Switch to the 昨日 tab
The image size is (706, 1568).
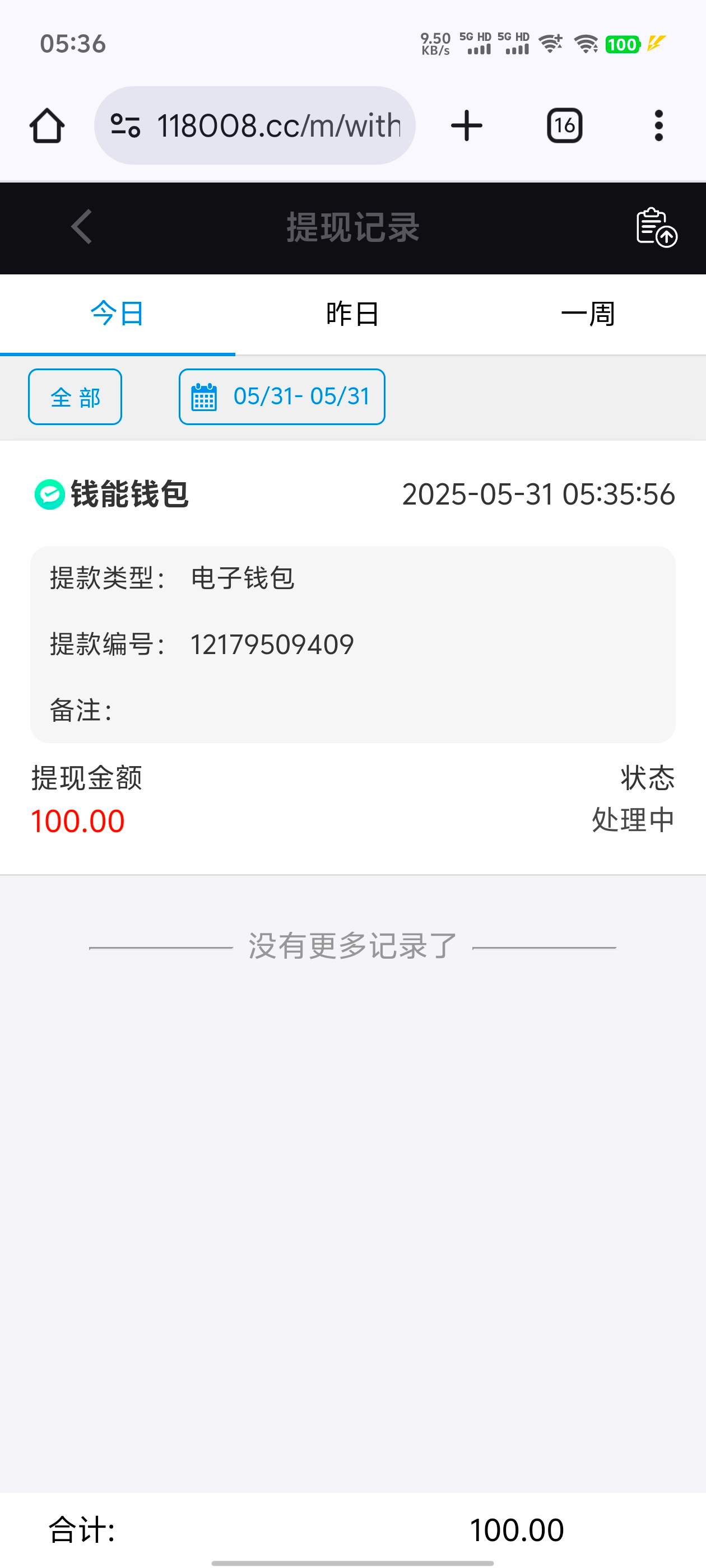(352, 314)
